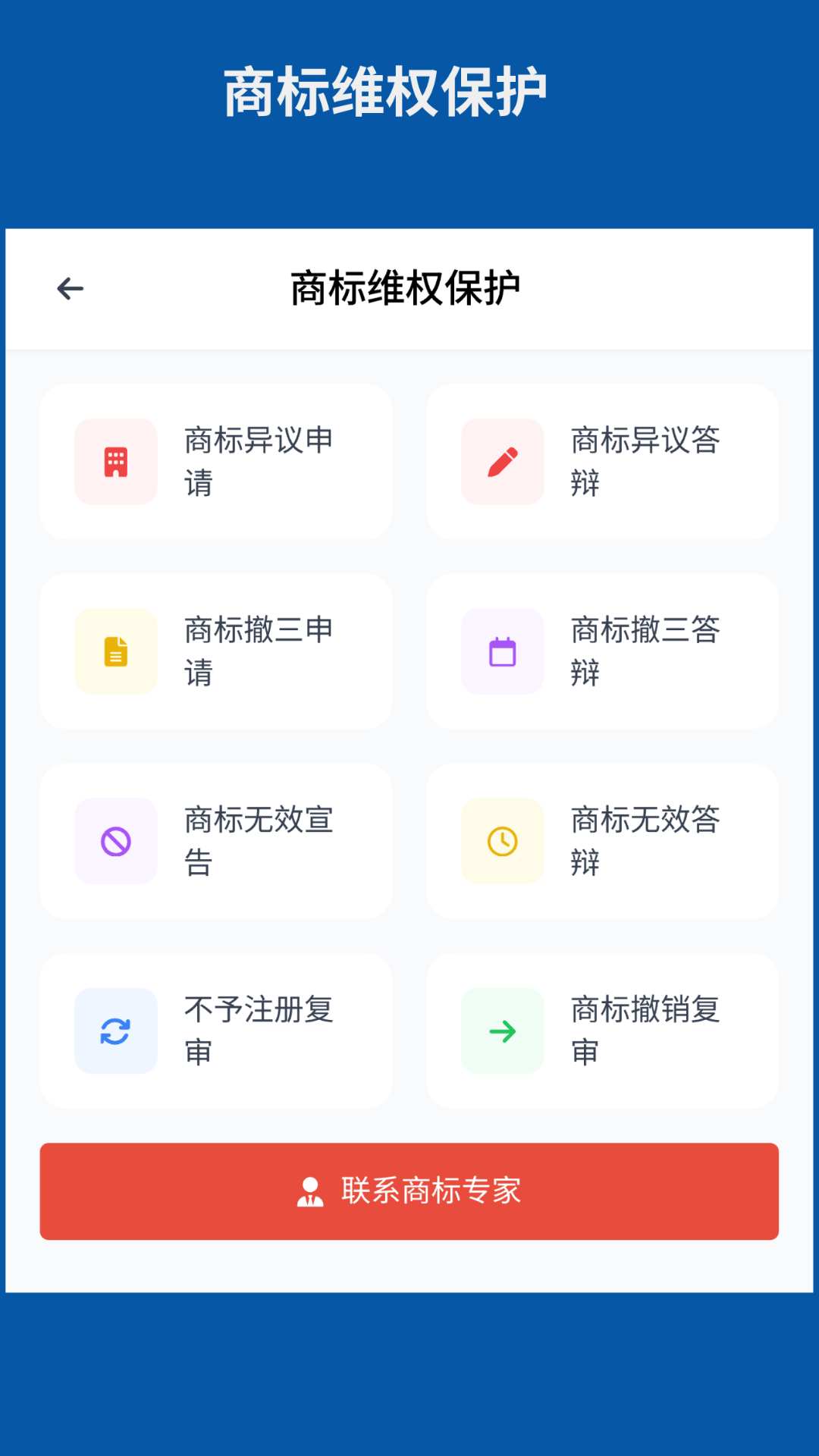Select the 商标撤三申请 card

(x=216, y=651)
